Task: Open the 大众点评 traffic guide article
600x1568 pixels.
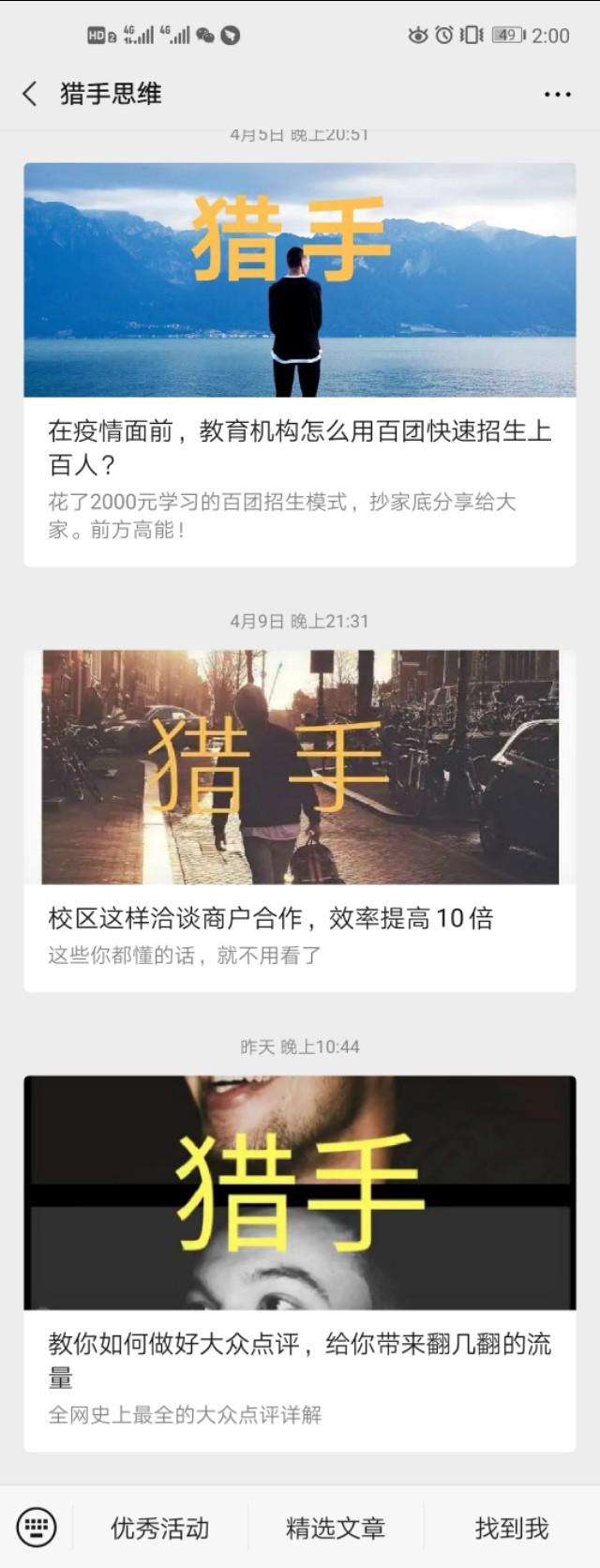Action: pos(300,1360)
